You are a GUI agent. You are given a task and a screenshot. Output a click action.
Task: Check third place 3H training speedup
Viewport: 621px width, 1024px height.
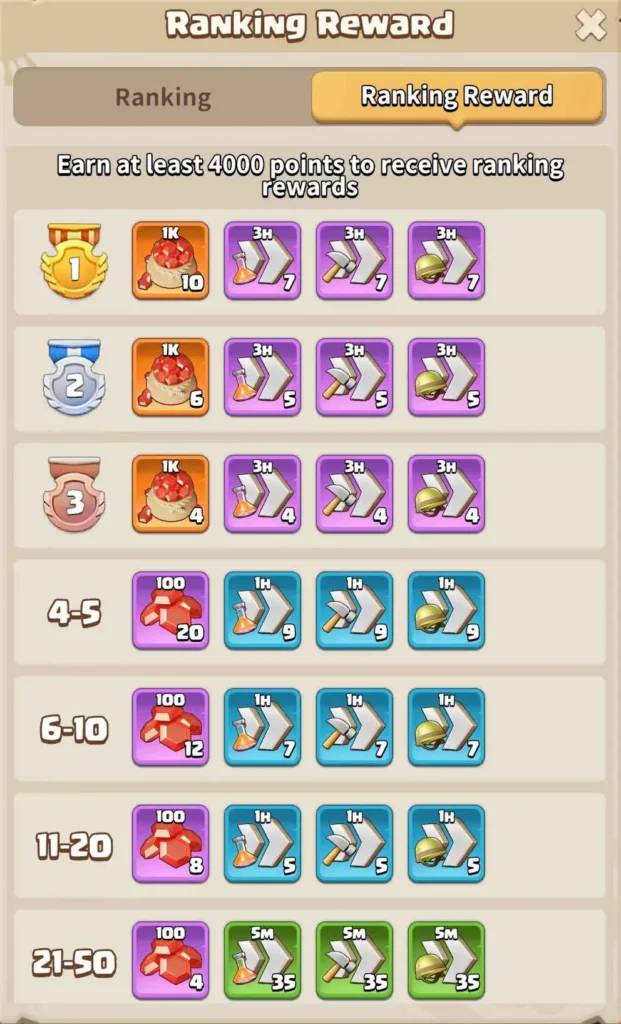(446, 494)
